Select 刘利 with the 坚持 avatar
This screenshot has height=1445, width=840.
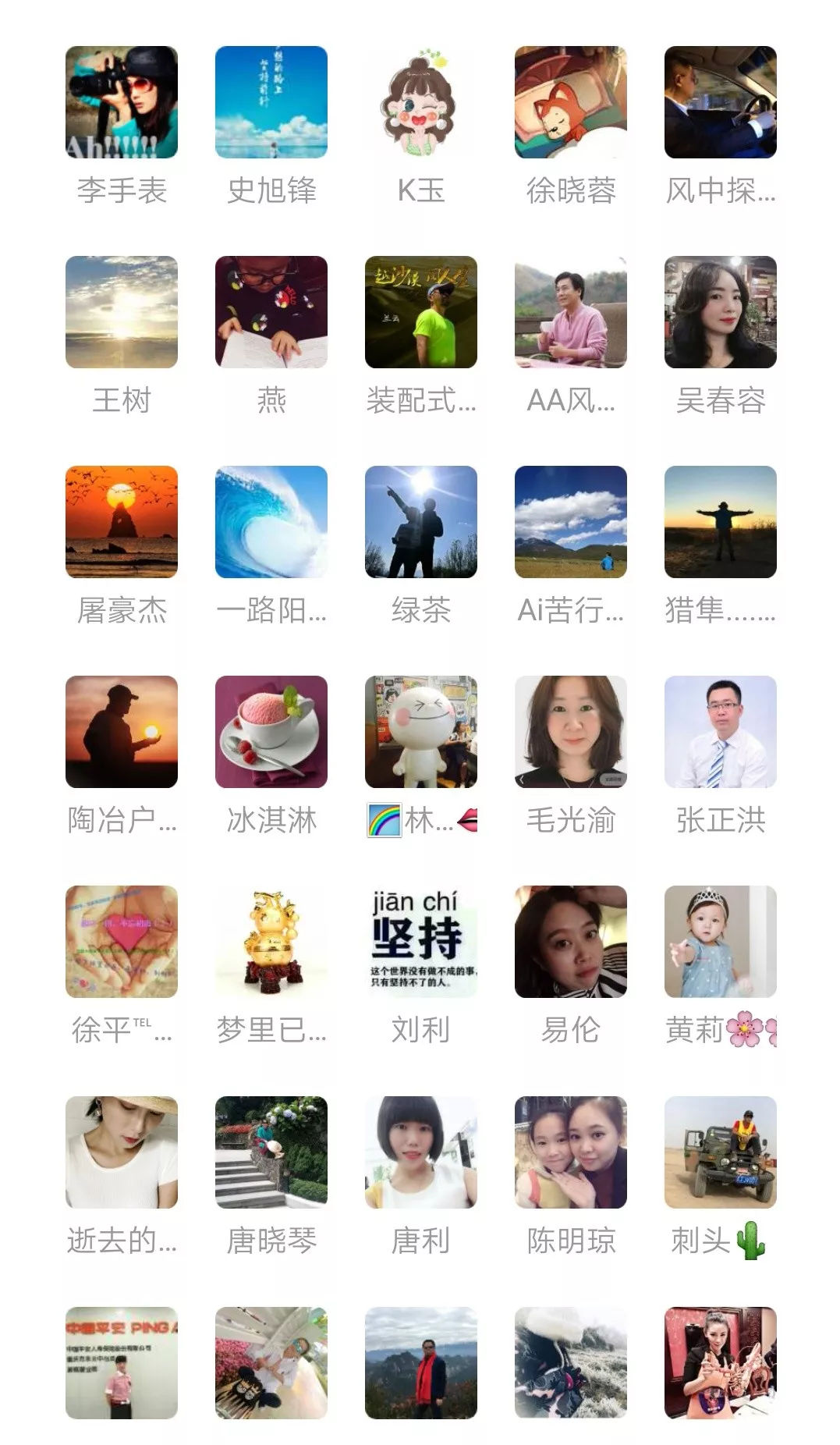pos(421,942)
